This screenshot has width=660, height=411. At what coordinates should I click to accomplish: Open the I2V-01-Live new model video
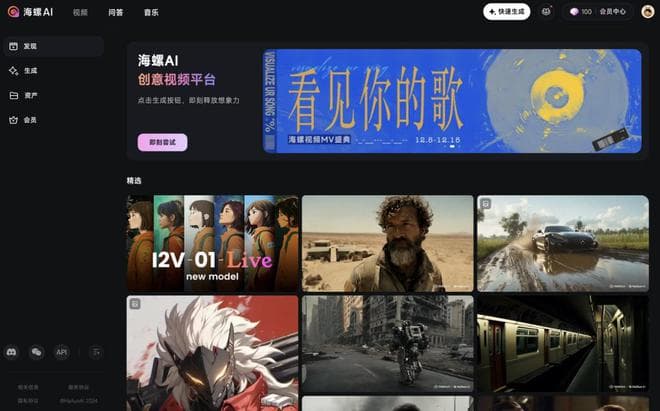pos(212,242)
